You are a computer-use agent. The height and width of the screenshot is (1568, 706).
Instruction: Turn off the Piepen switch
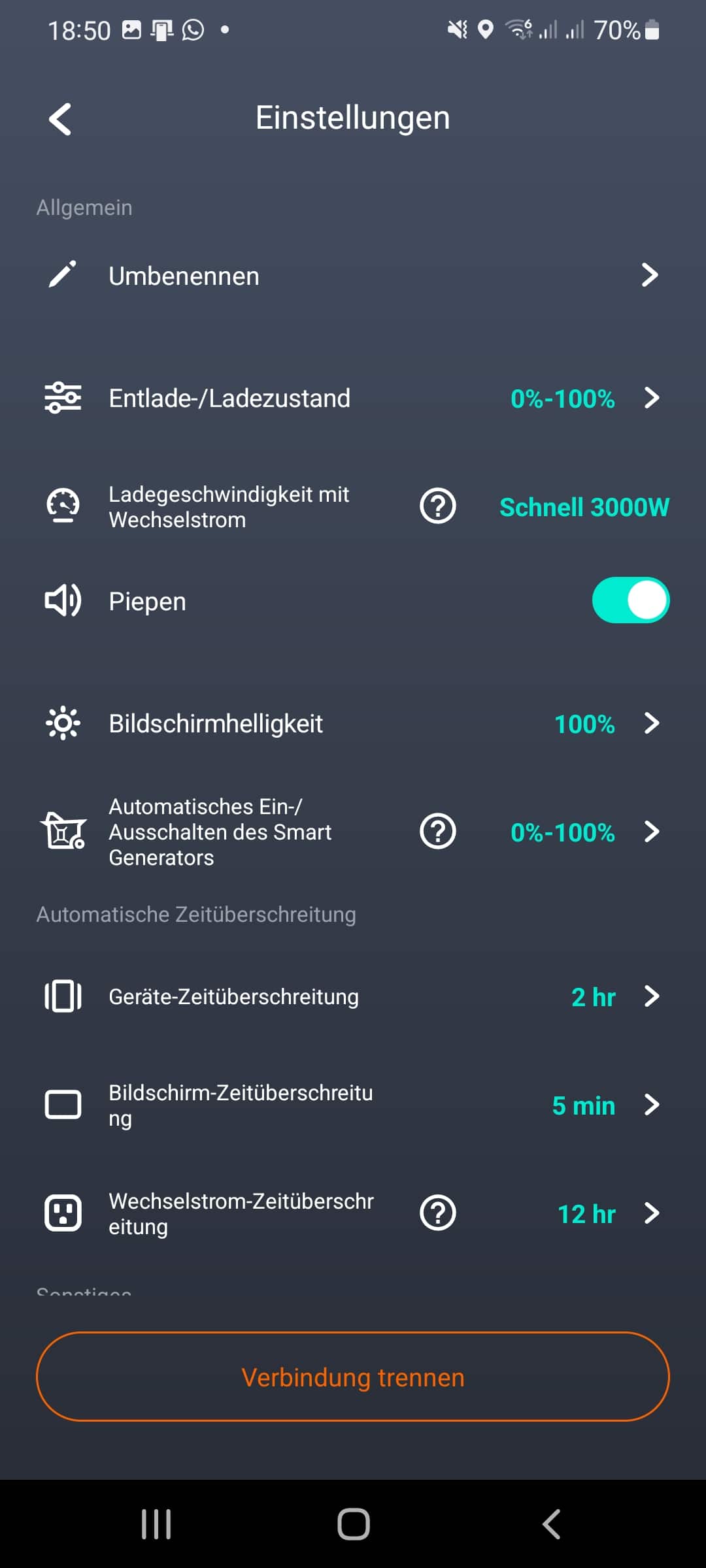tap(630, 600)
